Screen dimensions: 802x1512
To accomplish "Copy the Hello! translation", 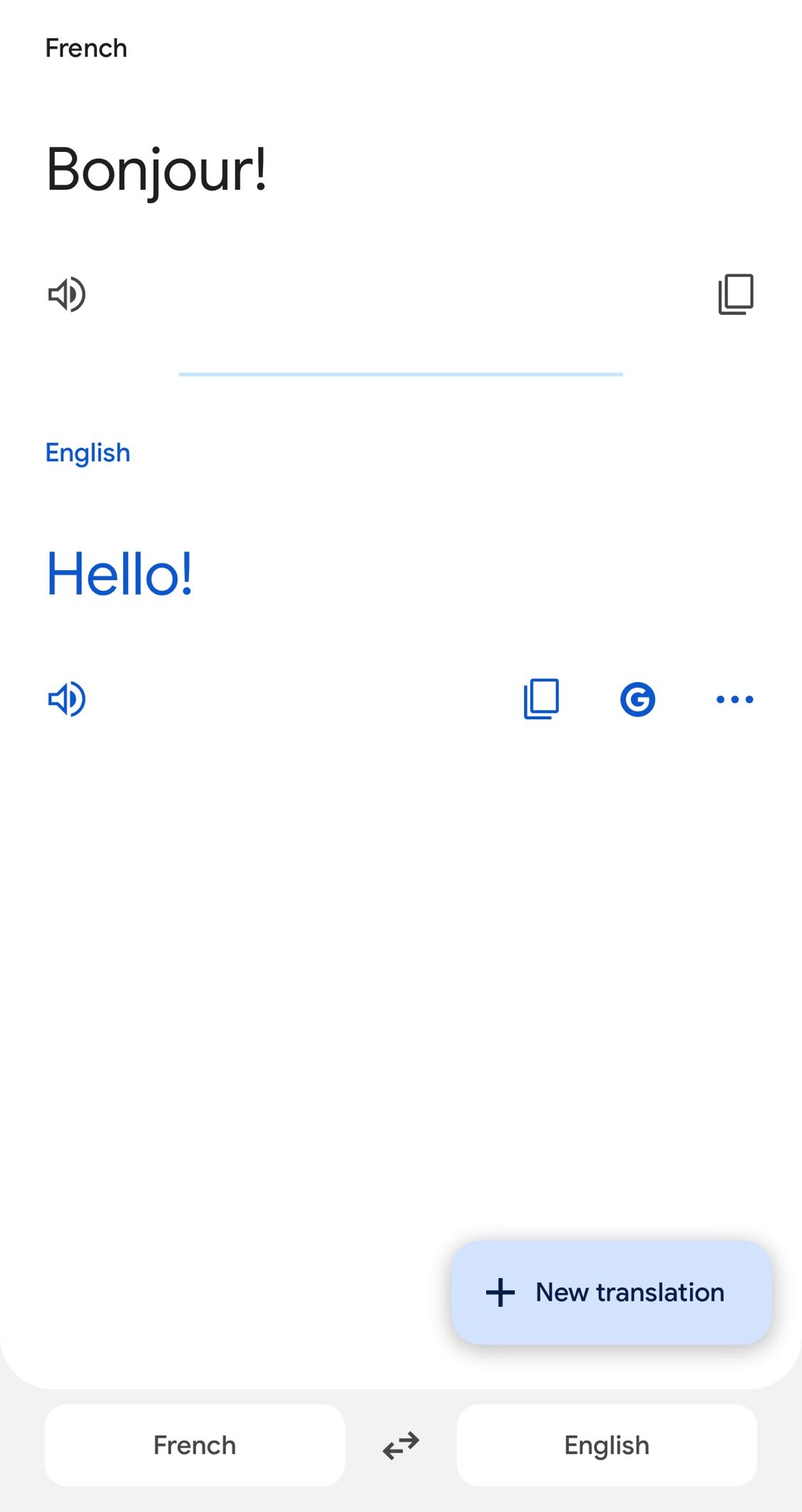I will coord(541,699).
